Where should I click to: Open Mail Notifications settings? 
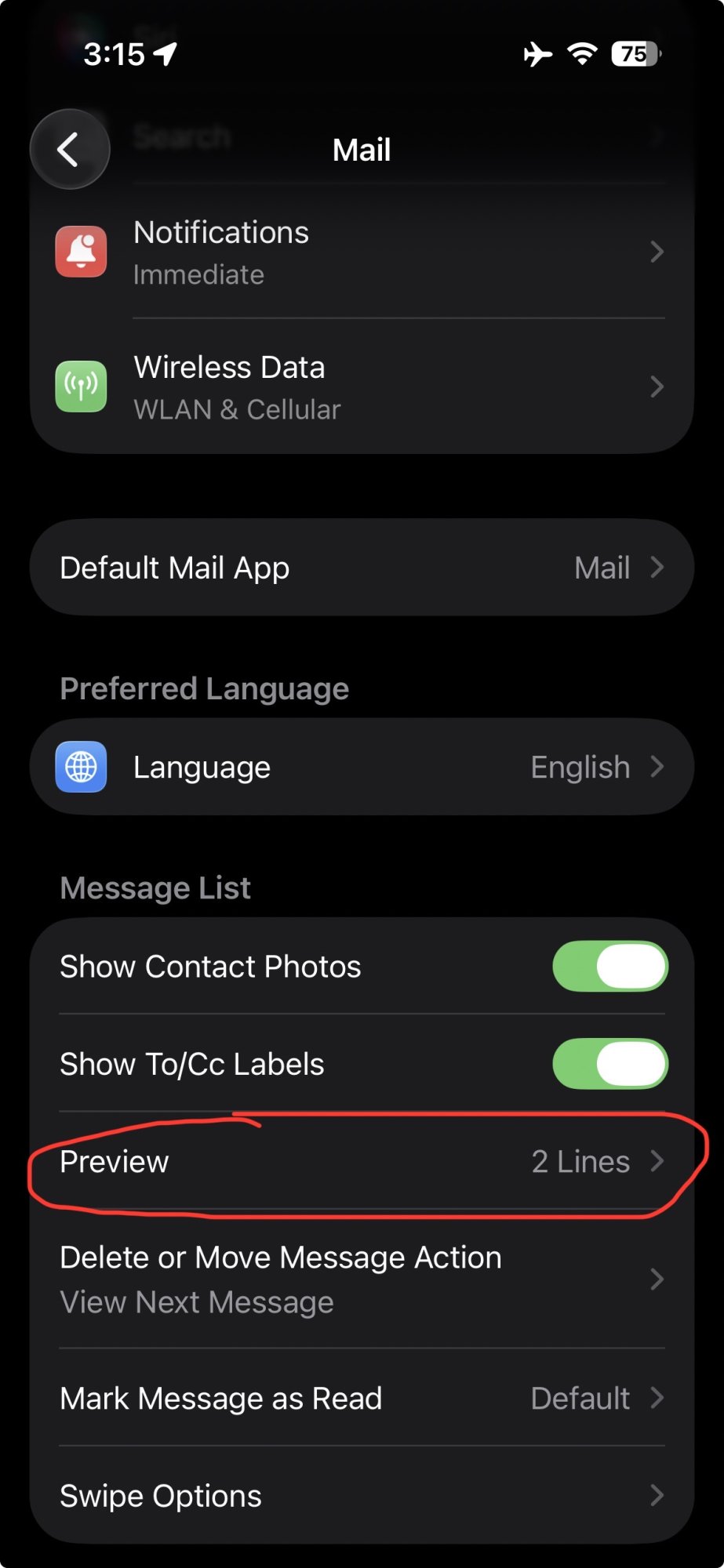pyautogui.click(x=362, y=252)
